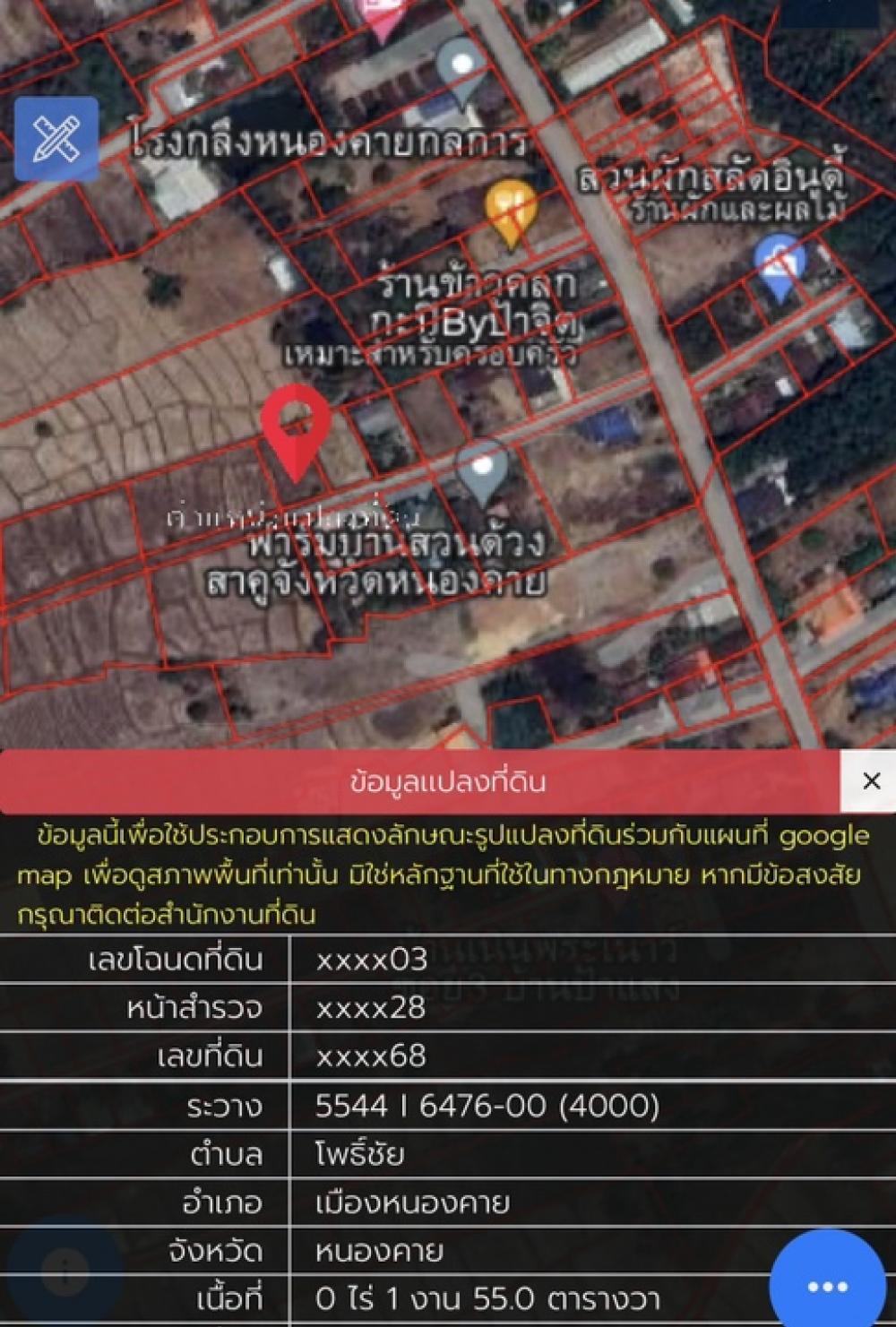Select the gray marker for โรงกลึงหนองคายกลการ
Screen dimensions: 896x1327
[x=462, y=66]
